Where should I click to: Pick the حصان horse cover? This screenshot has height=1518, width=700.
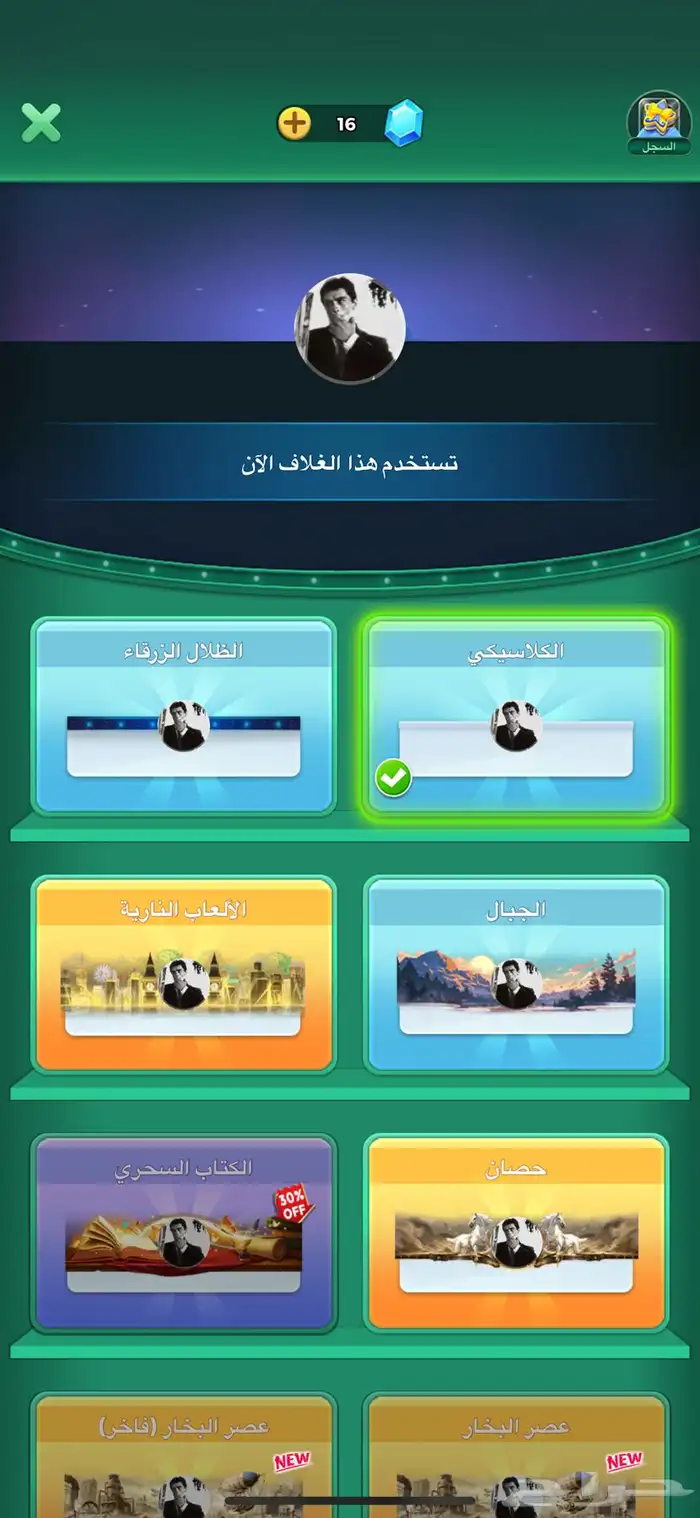coord(516,1232)
